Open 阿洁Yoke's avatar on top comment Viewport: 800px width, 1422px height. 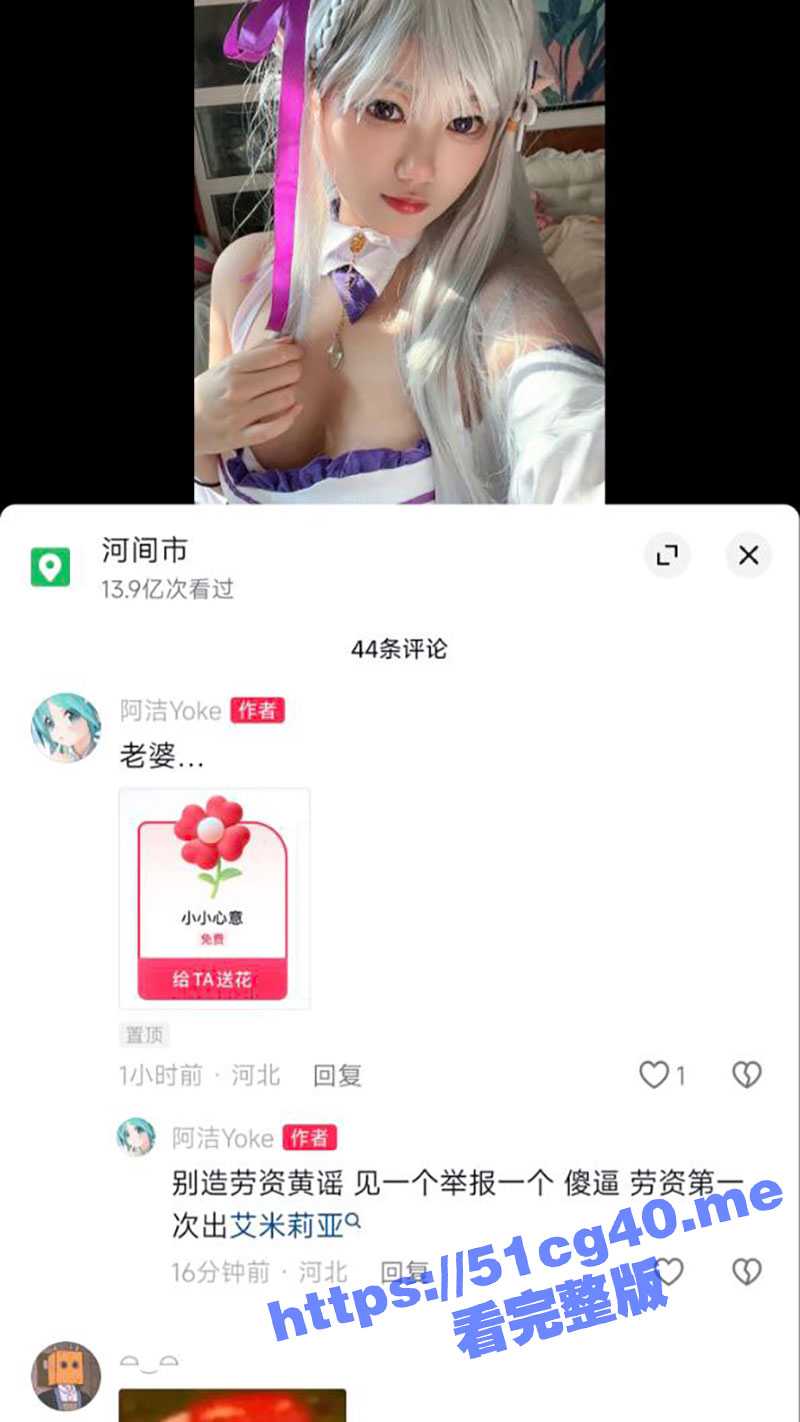pyautogui.click(x=66, y=727)
